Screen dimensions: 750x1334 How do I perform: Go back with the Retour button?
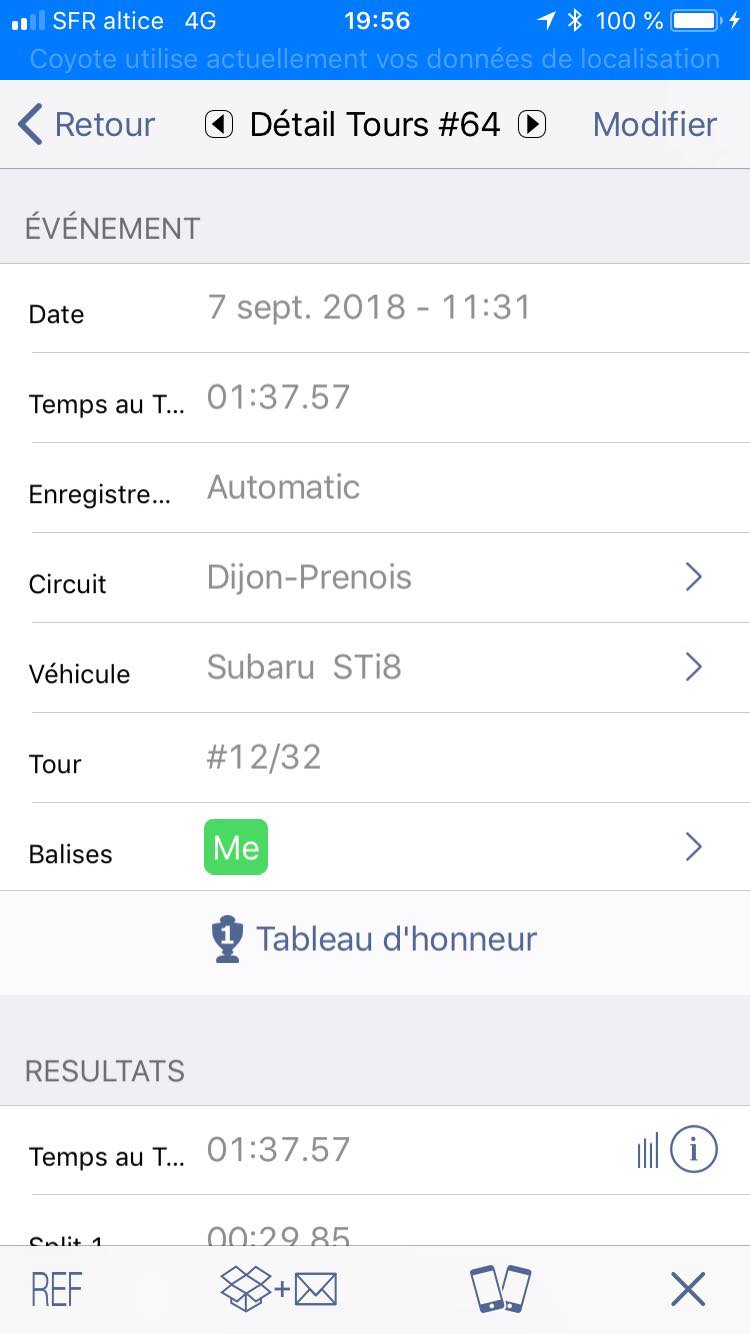87,125
